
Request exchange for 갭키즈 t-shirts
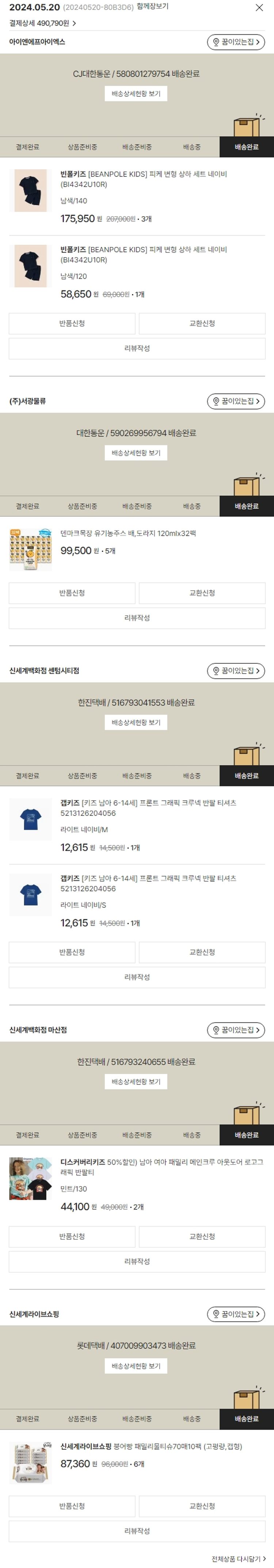tap(202, 952)
